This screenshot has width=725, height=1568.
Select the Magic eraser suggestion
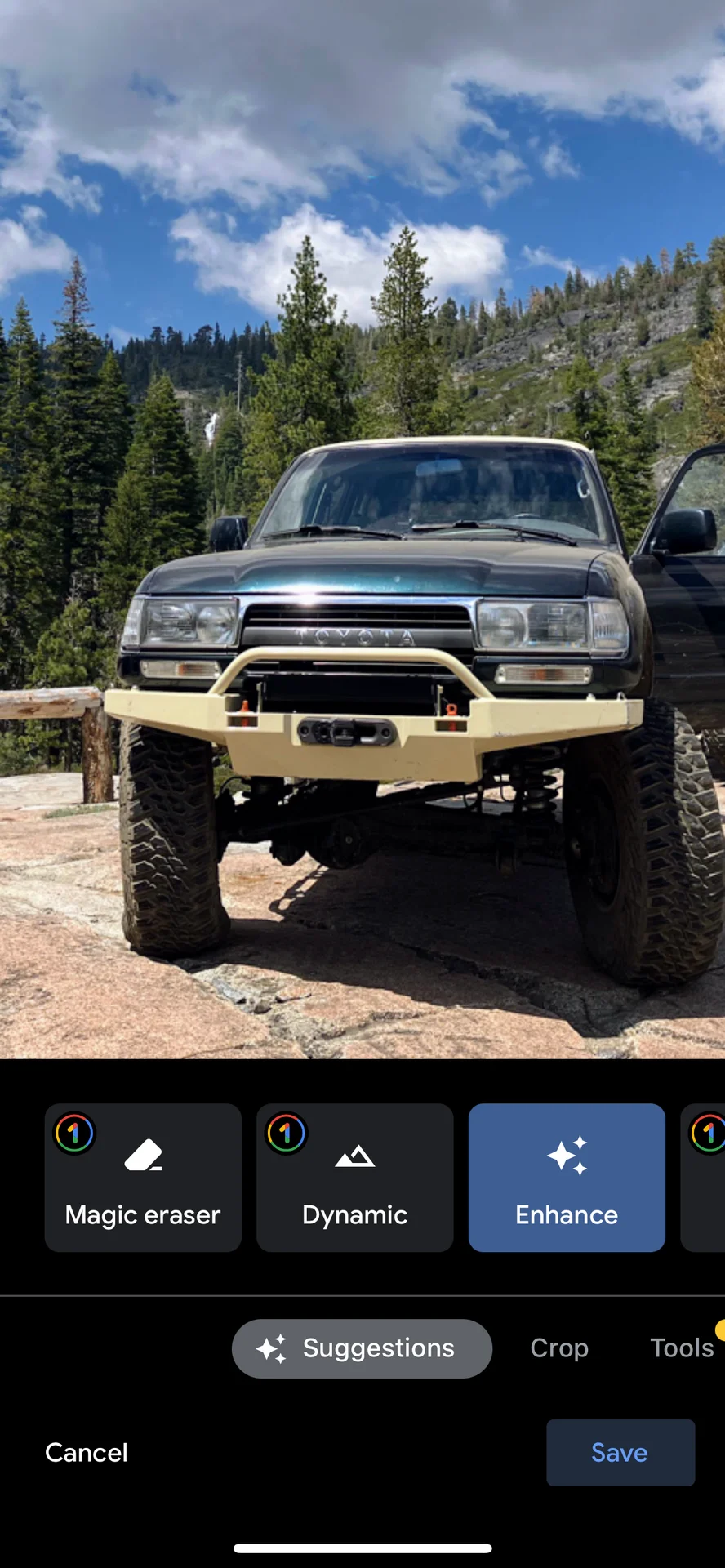[143, 1177]
